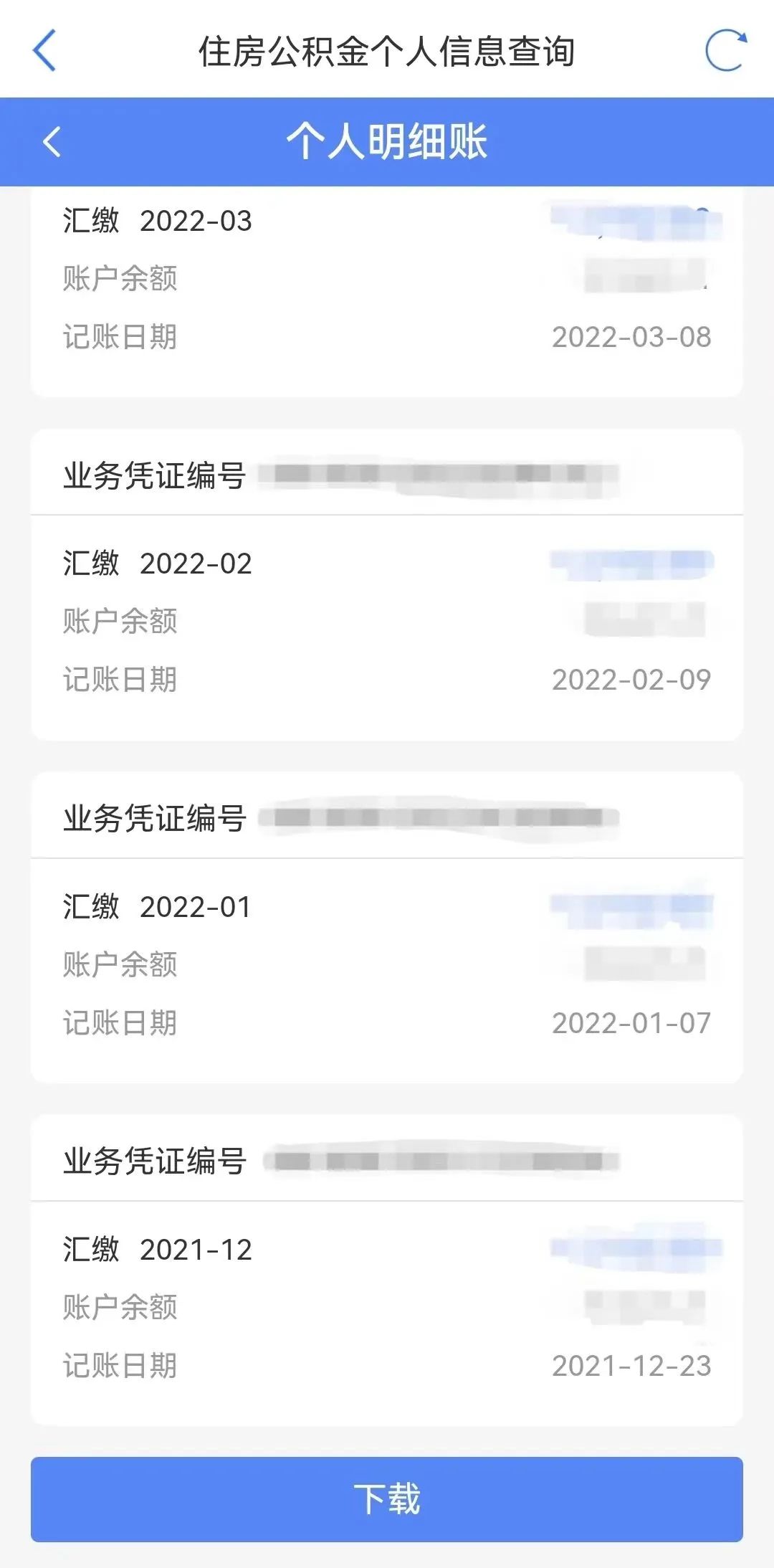Go back from 住房公积金个人信息查询 page
Viewport: 774px width, 1568px height.
tap(44, 51)
